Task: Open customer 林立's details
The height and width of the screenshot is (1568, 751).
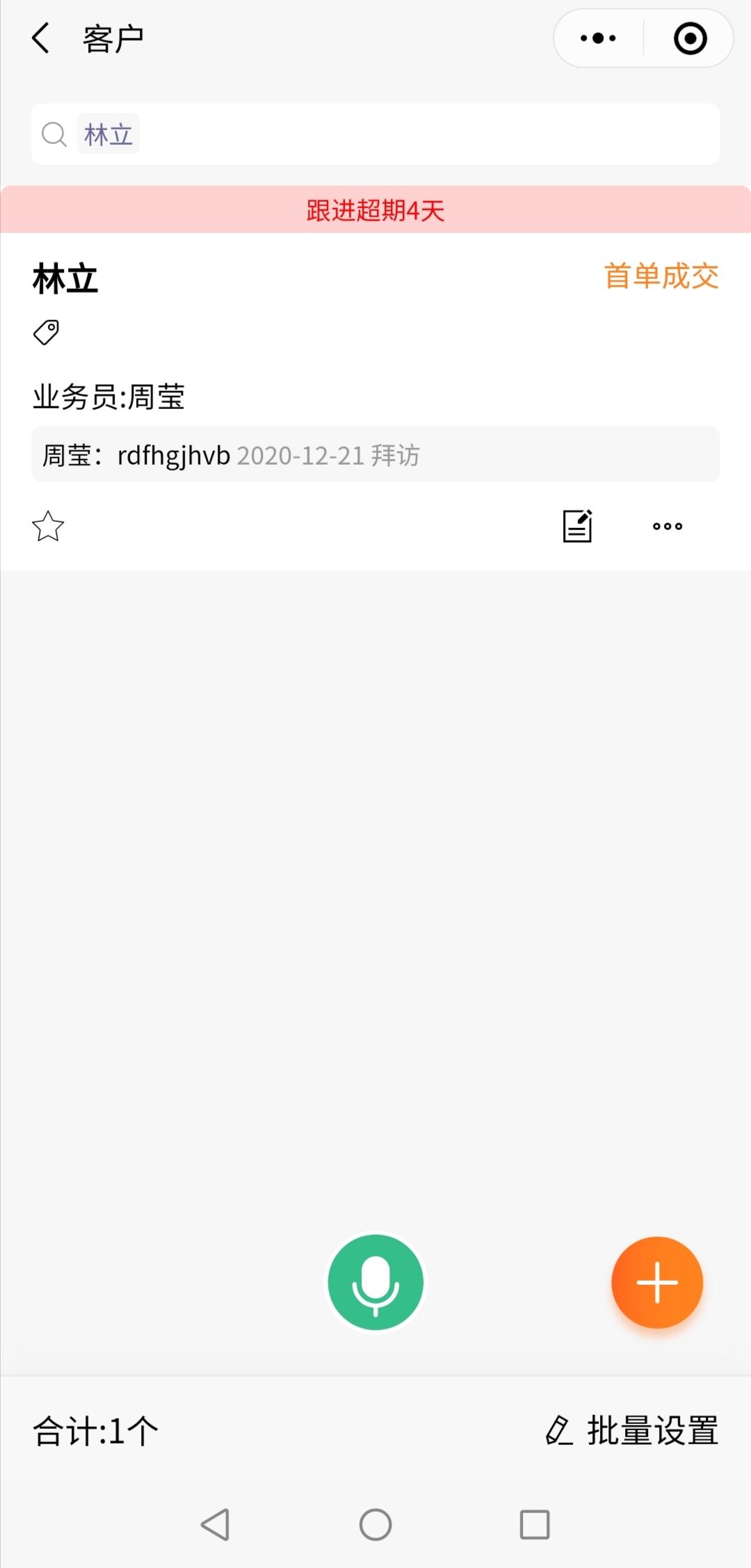Action: 65,279
